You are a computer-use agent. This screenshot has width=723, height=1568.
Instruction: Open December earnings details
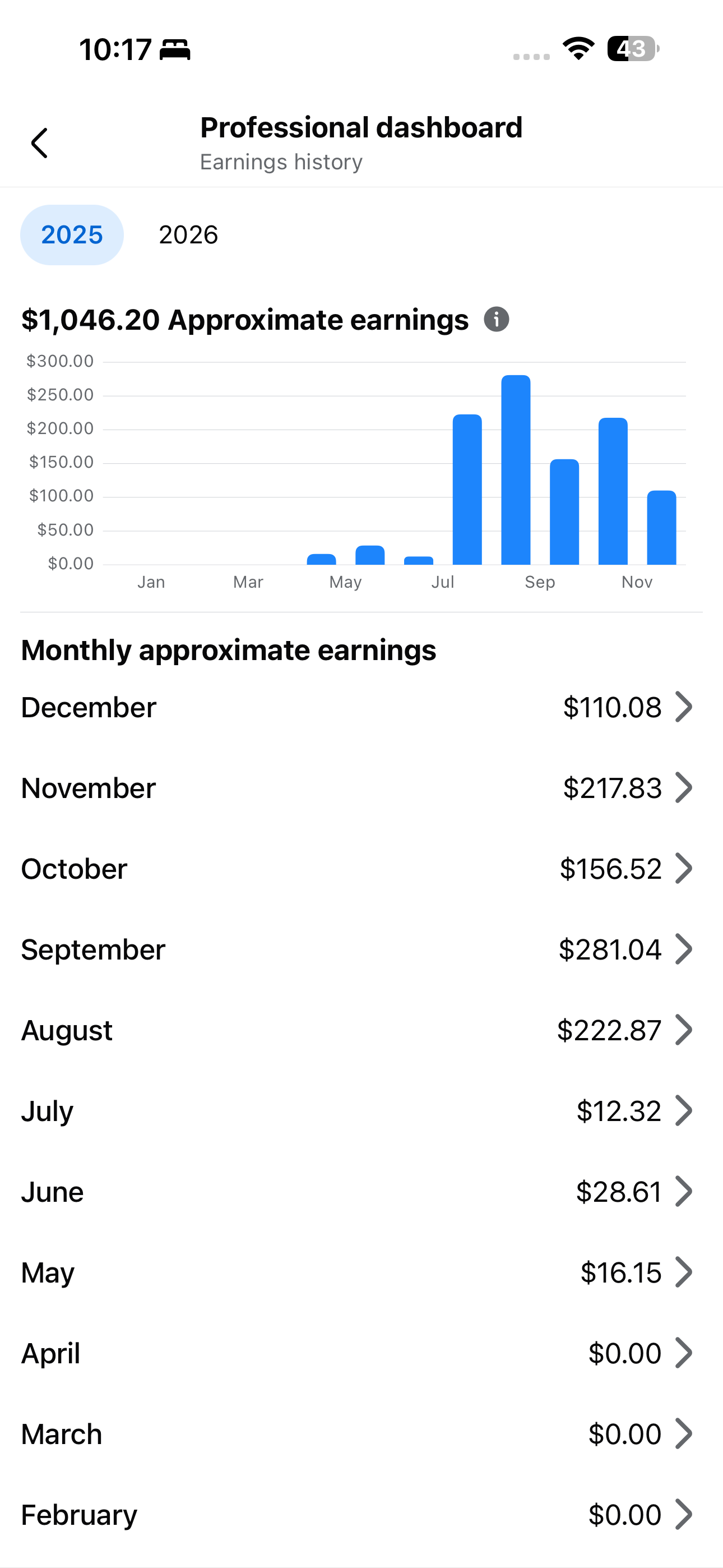pyautogui.click(x=361, y=707)
